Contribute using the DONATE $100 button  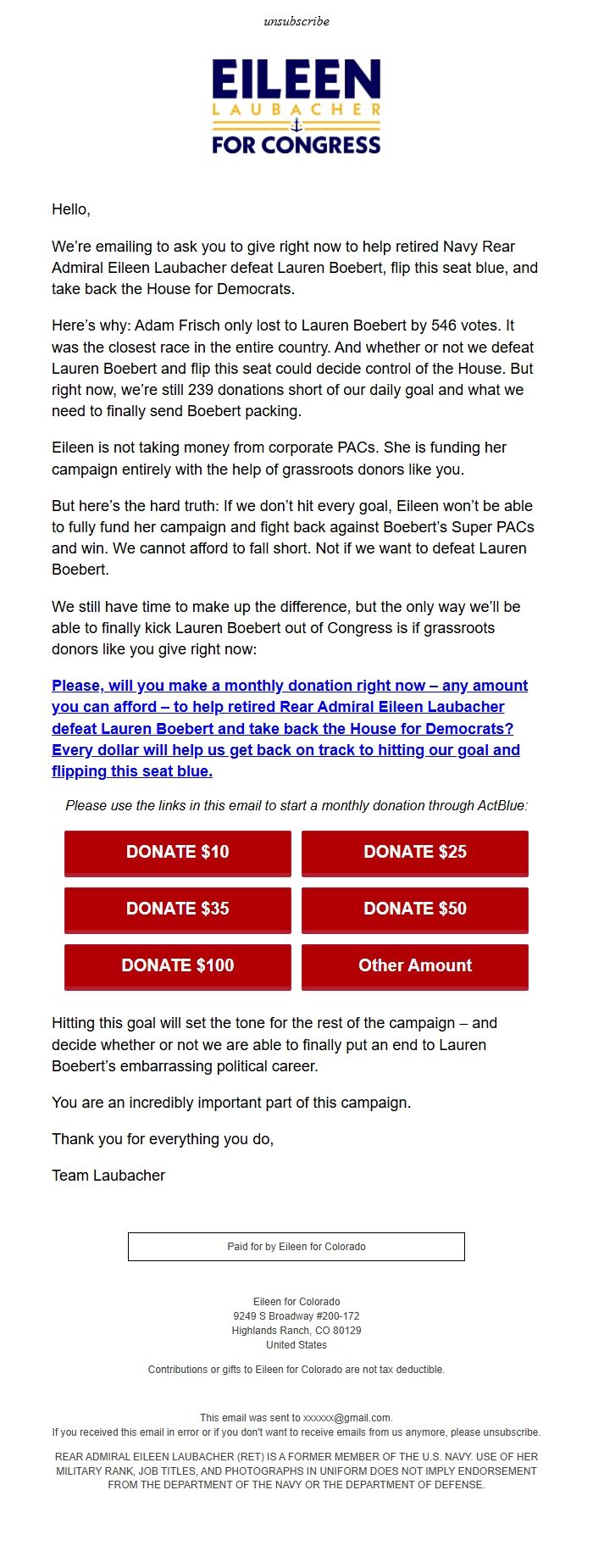178,966
